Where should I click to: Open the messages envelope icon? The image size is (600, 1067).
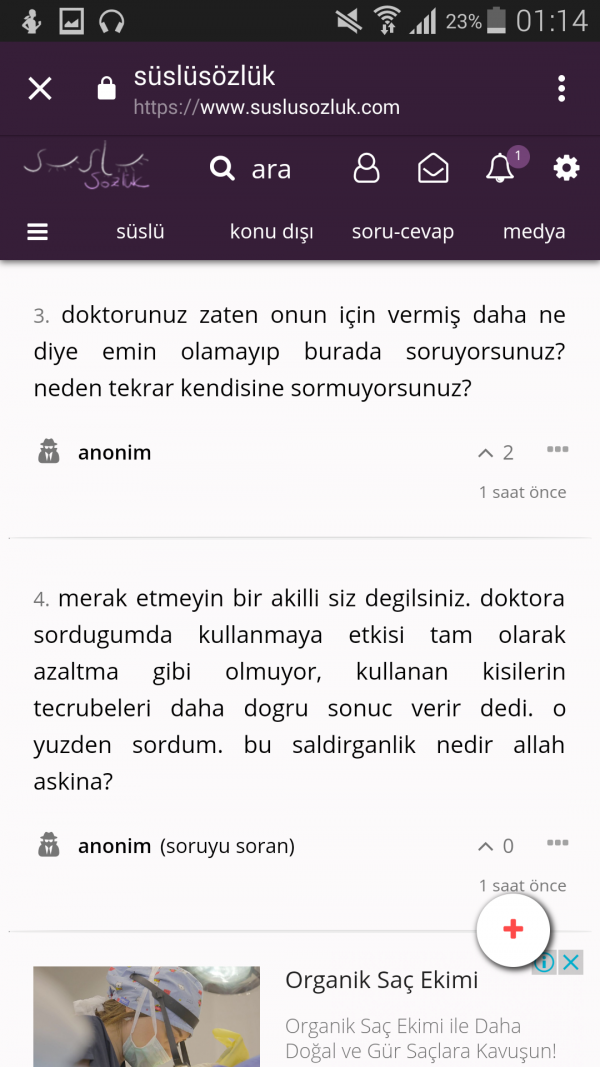pyautogui.click(x=433, y=168)
